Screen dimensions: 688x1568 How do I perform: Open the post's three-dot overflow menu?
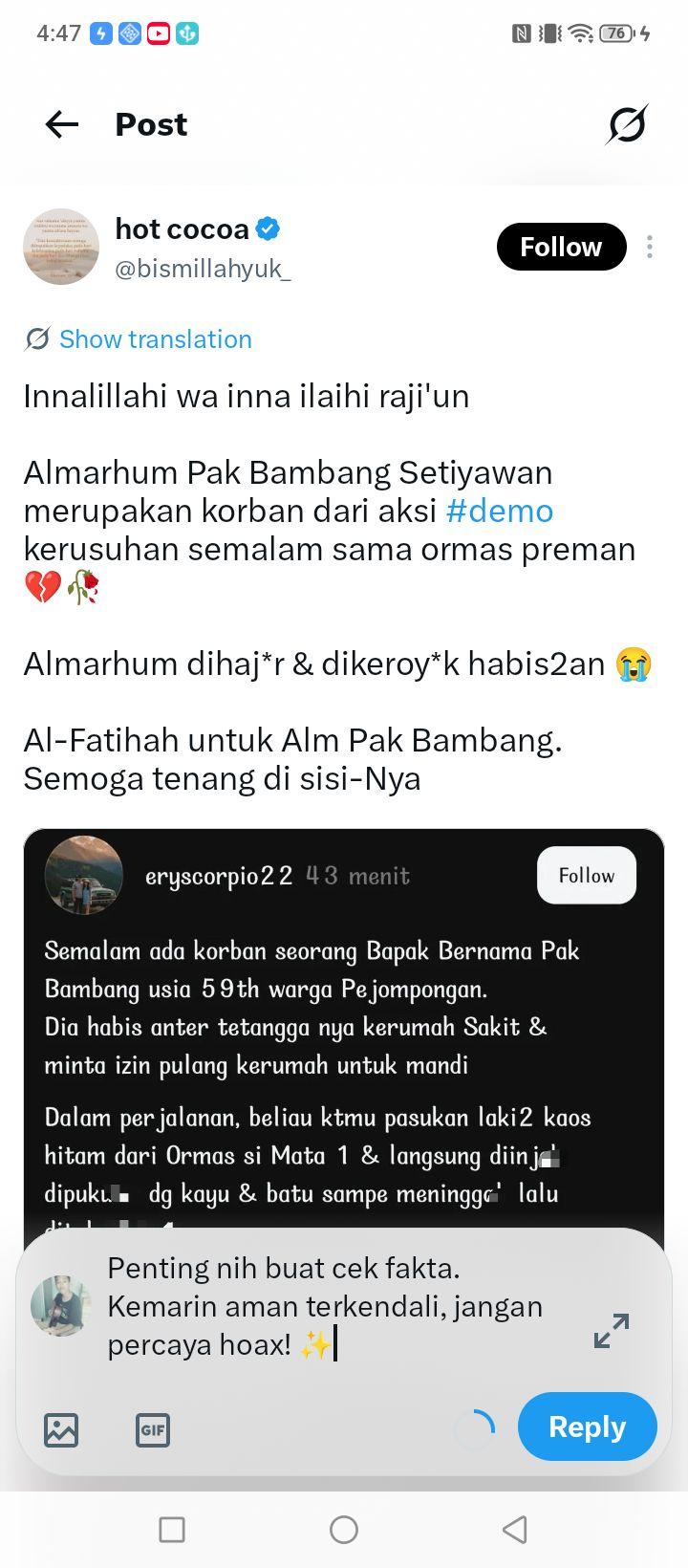[x=650, y=247]
